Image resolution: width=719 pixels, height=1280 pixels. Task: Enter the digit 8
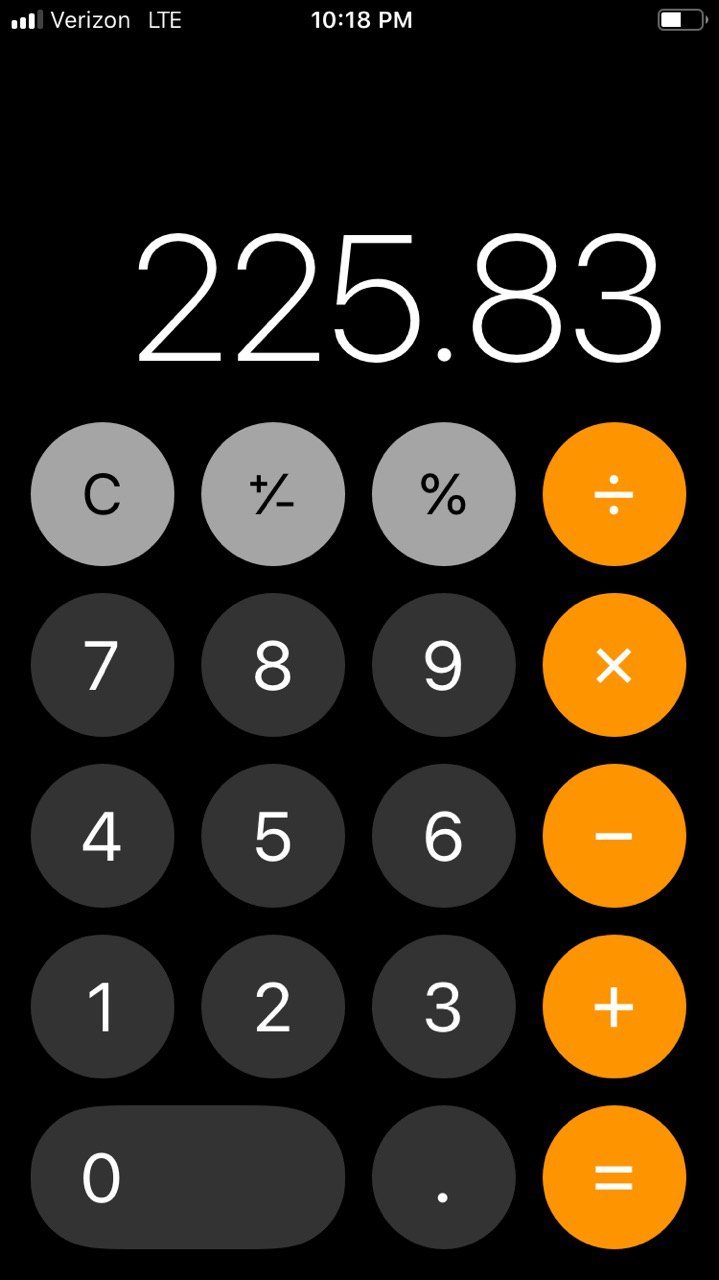(x=273, y=665)
